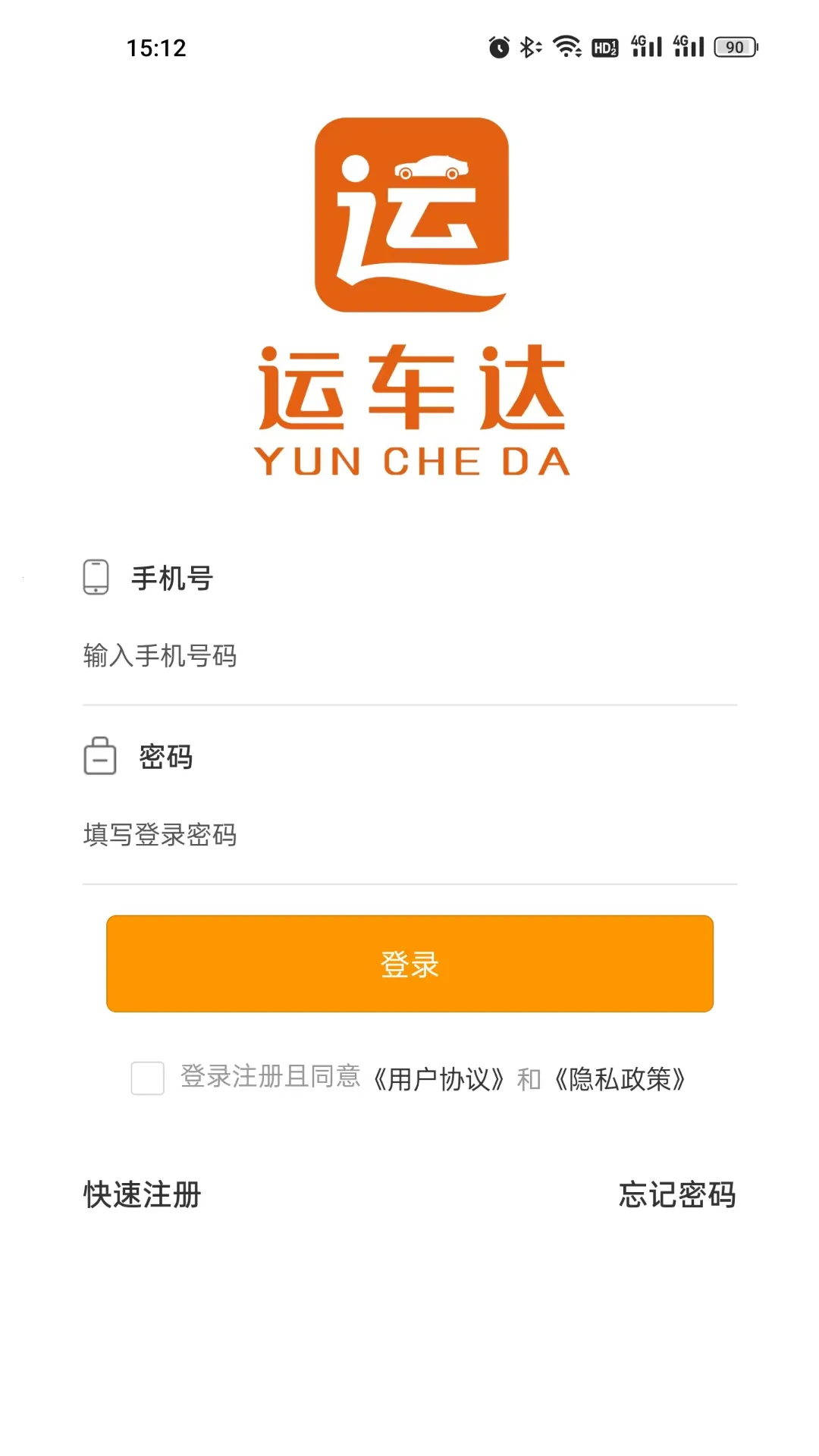Screen dimensions: 819x1456
Task: Tap the 运车达 orange app logo
Action: click(409, 215)
